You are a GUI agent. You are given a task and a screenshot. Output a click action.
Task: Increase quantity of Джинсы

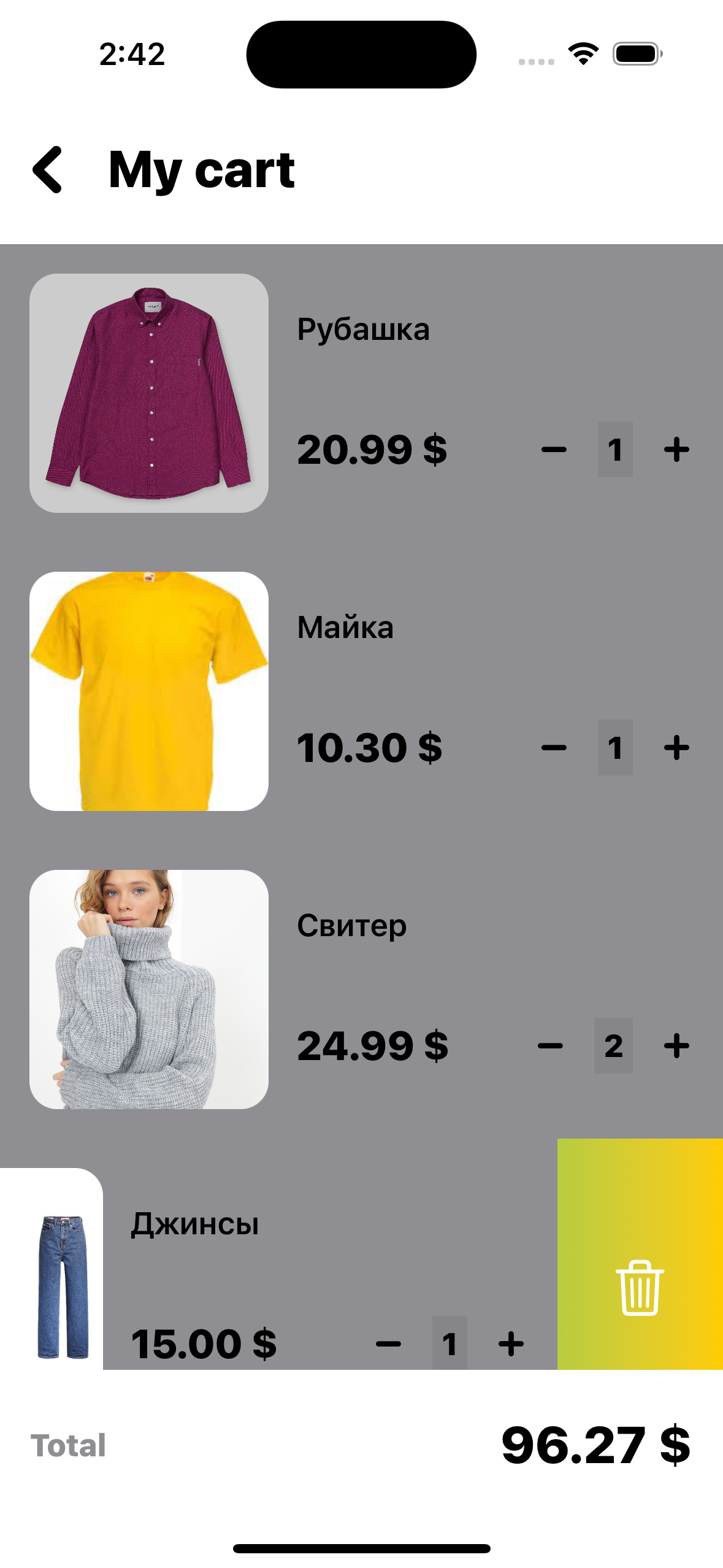click(x=511, y=1344)
